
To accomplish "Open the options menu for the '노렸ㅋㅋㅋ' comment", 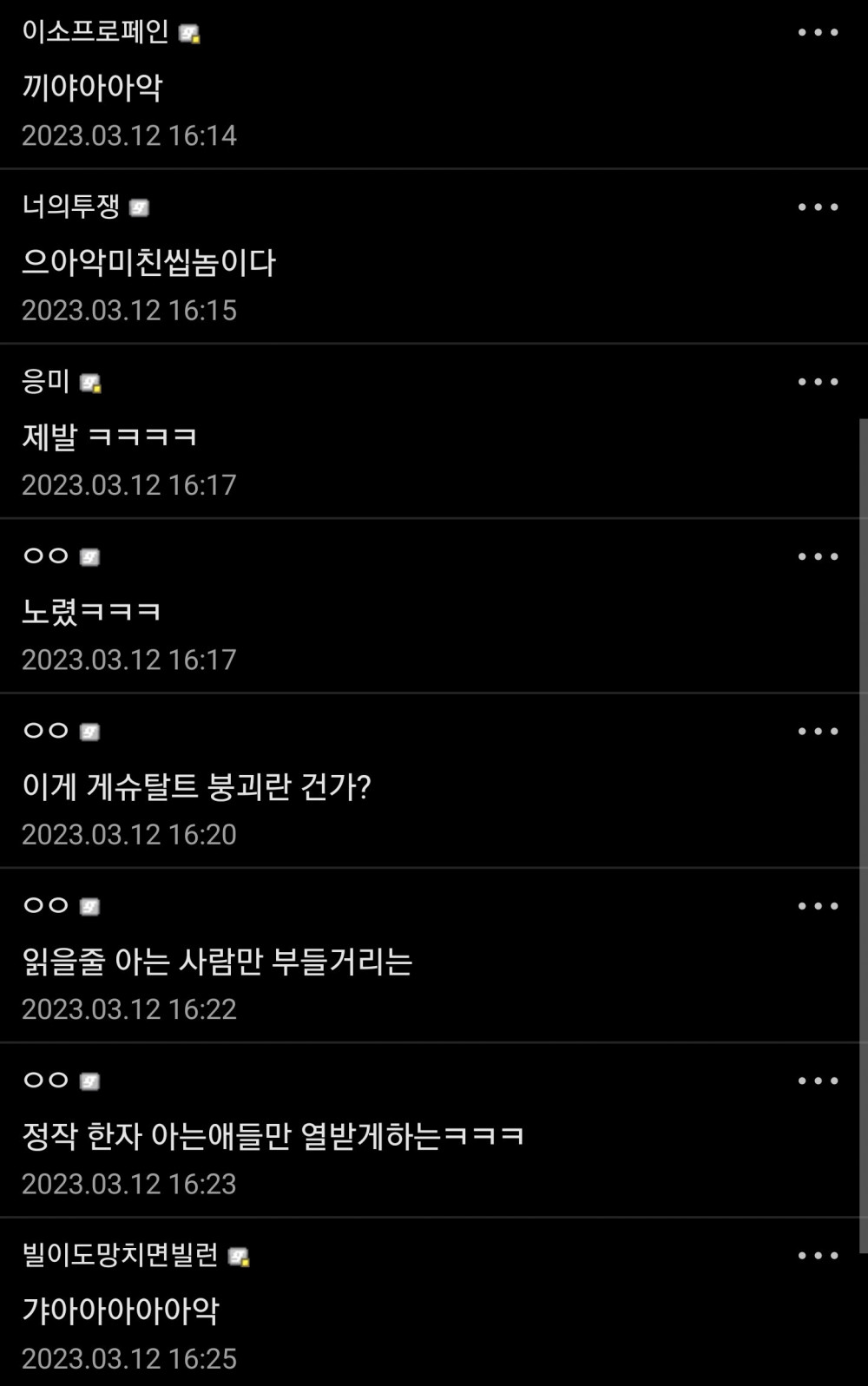I will pos(818,557).
